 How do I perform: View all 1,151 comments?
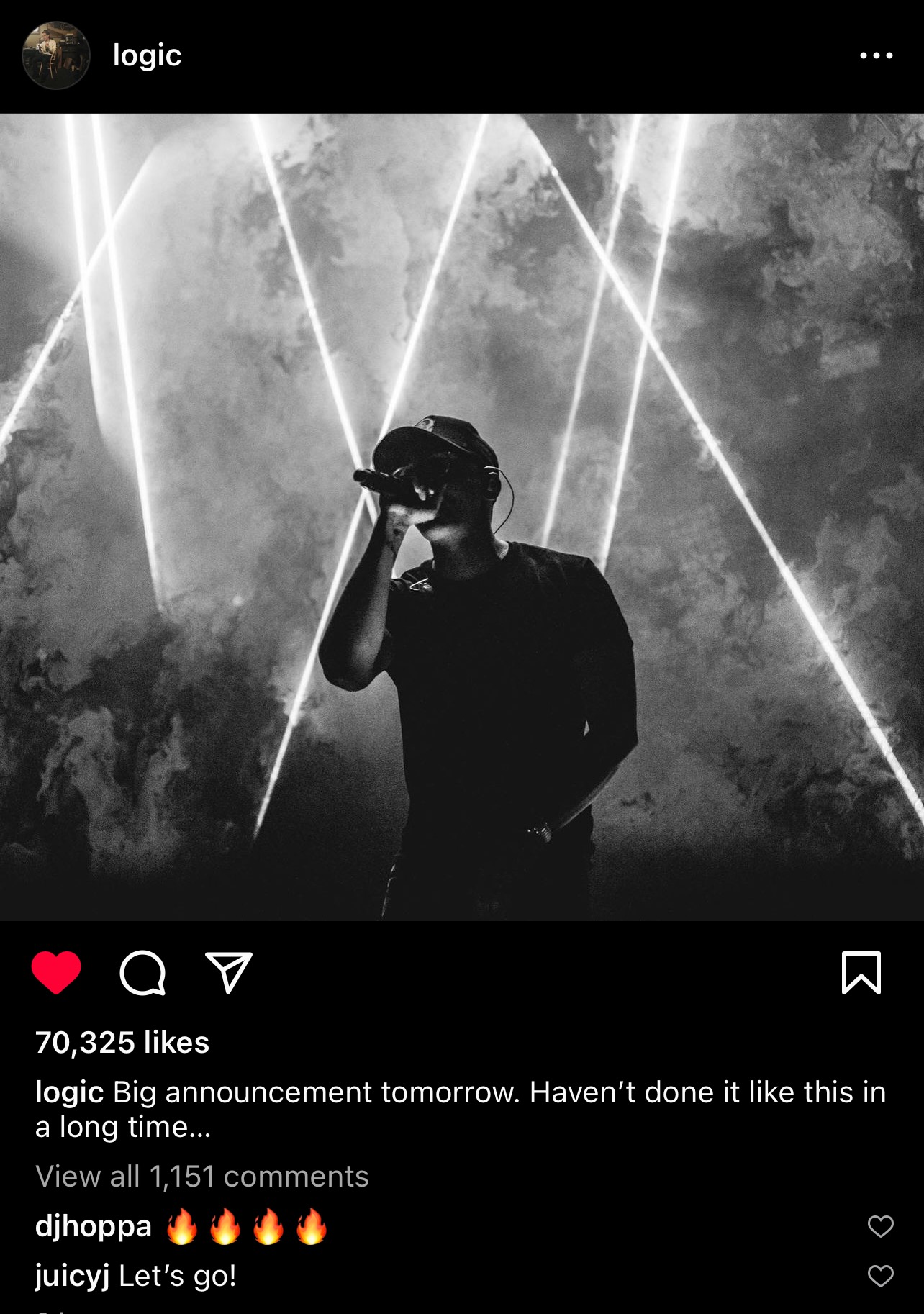click(x=201, y=1177)
